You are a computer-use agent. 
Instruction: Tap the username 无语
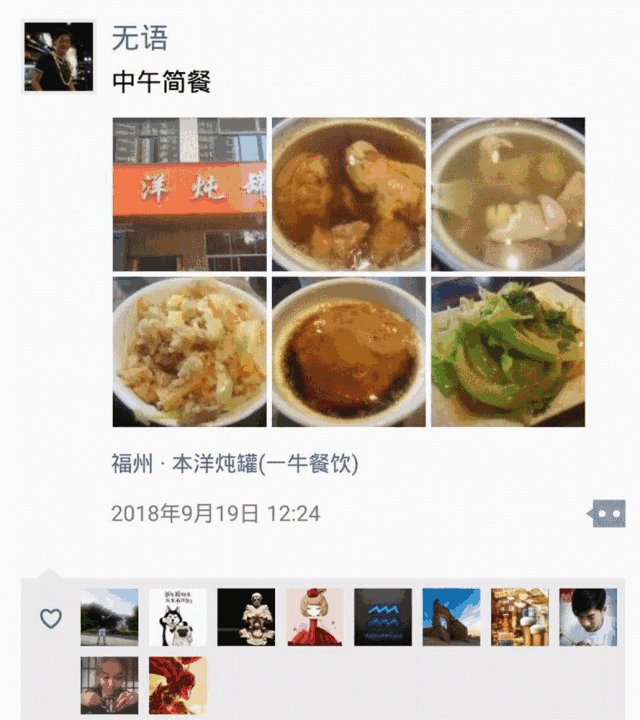tap(139, 39)
